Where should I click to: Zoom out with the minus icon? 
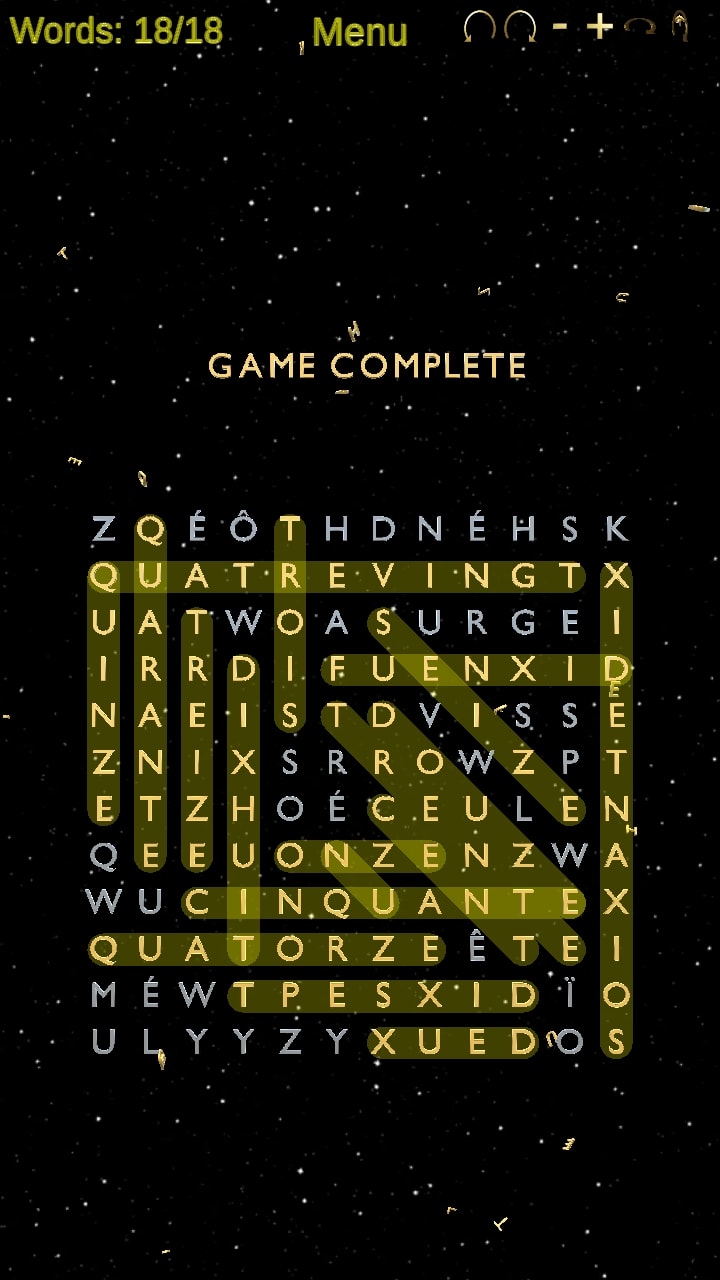click(560, 26)
